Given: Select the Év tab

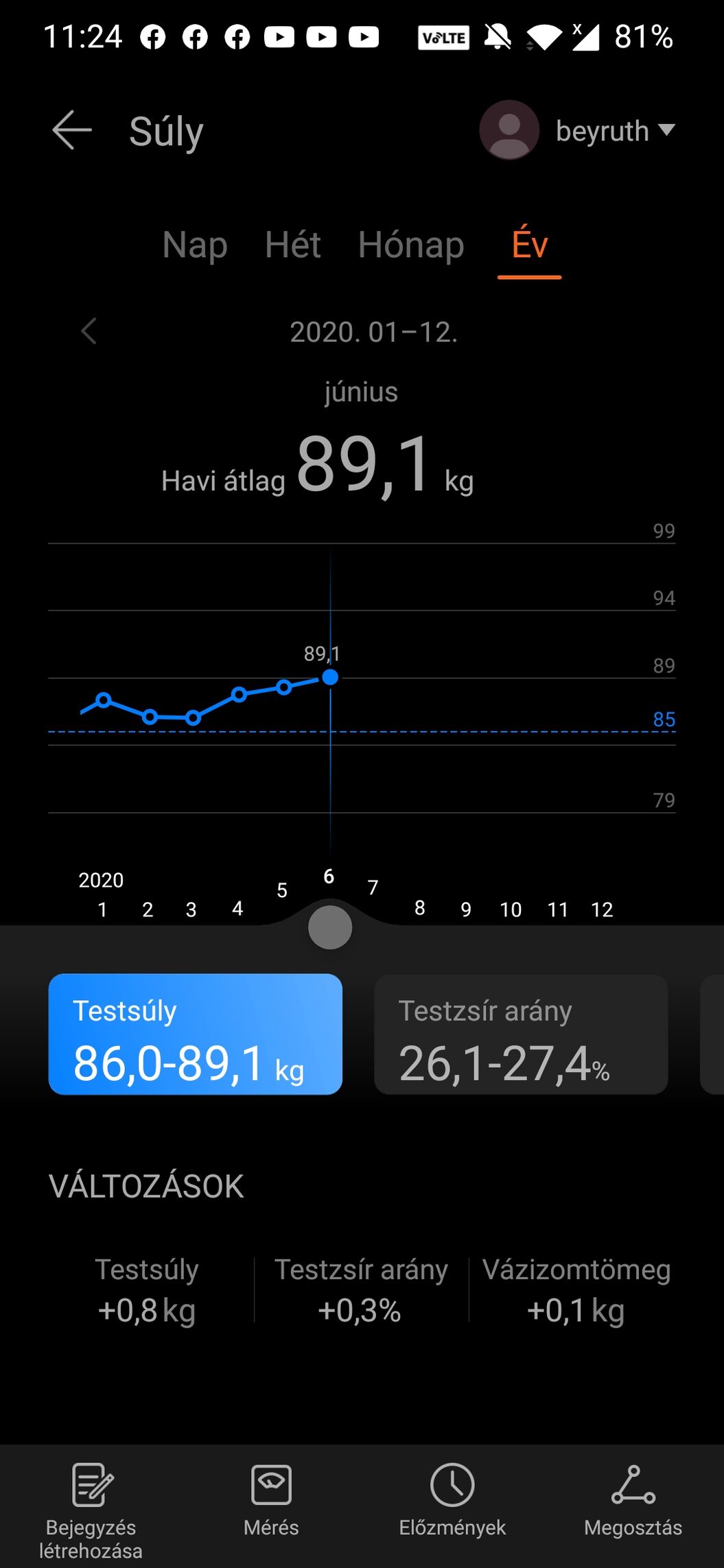Looking at the screenshot, I should click(530, 245).
